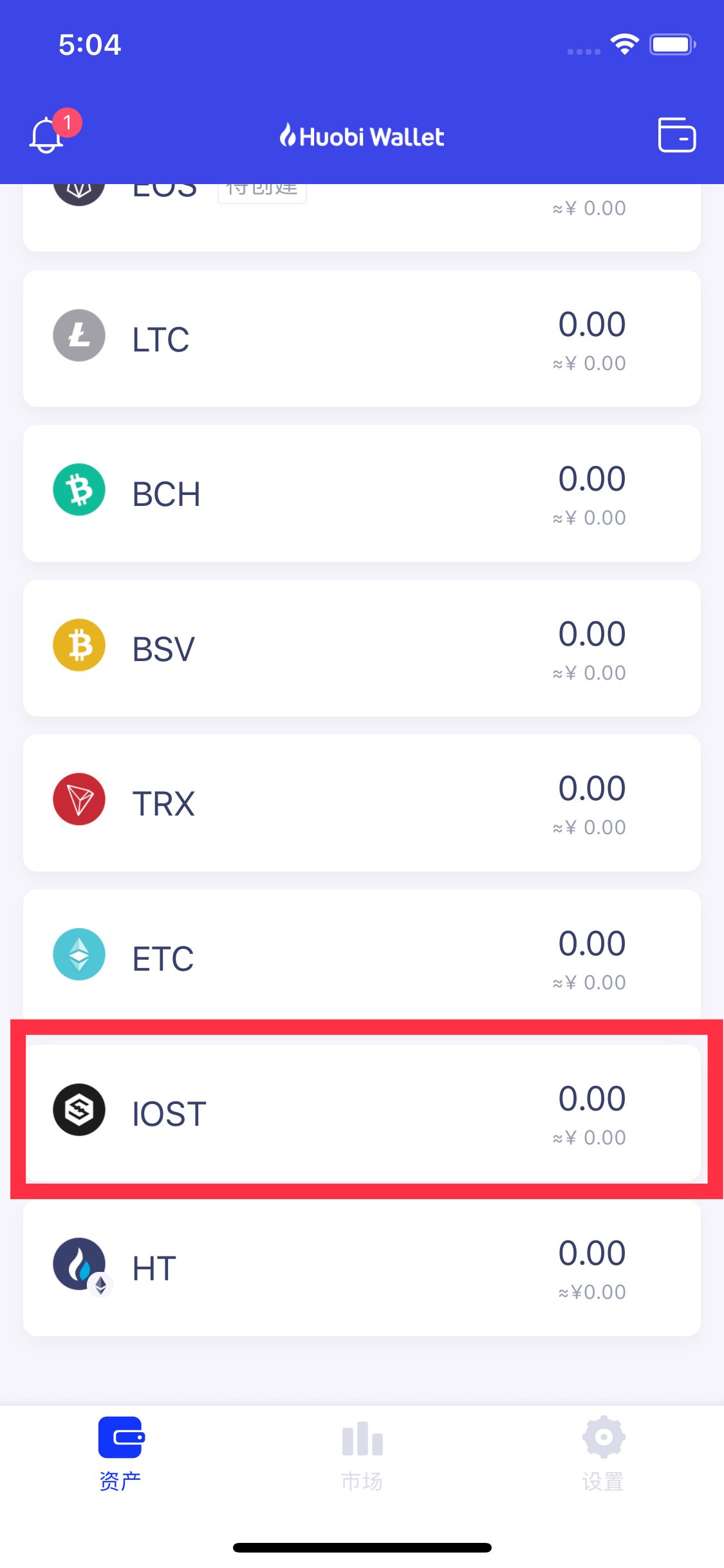Image resolution: width=724 pixels, height=1568 pixels.
Task: Tap the red TRON TRX icon
Action: [x=79, y=799]
